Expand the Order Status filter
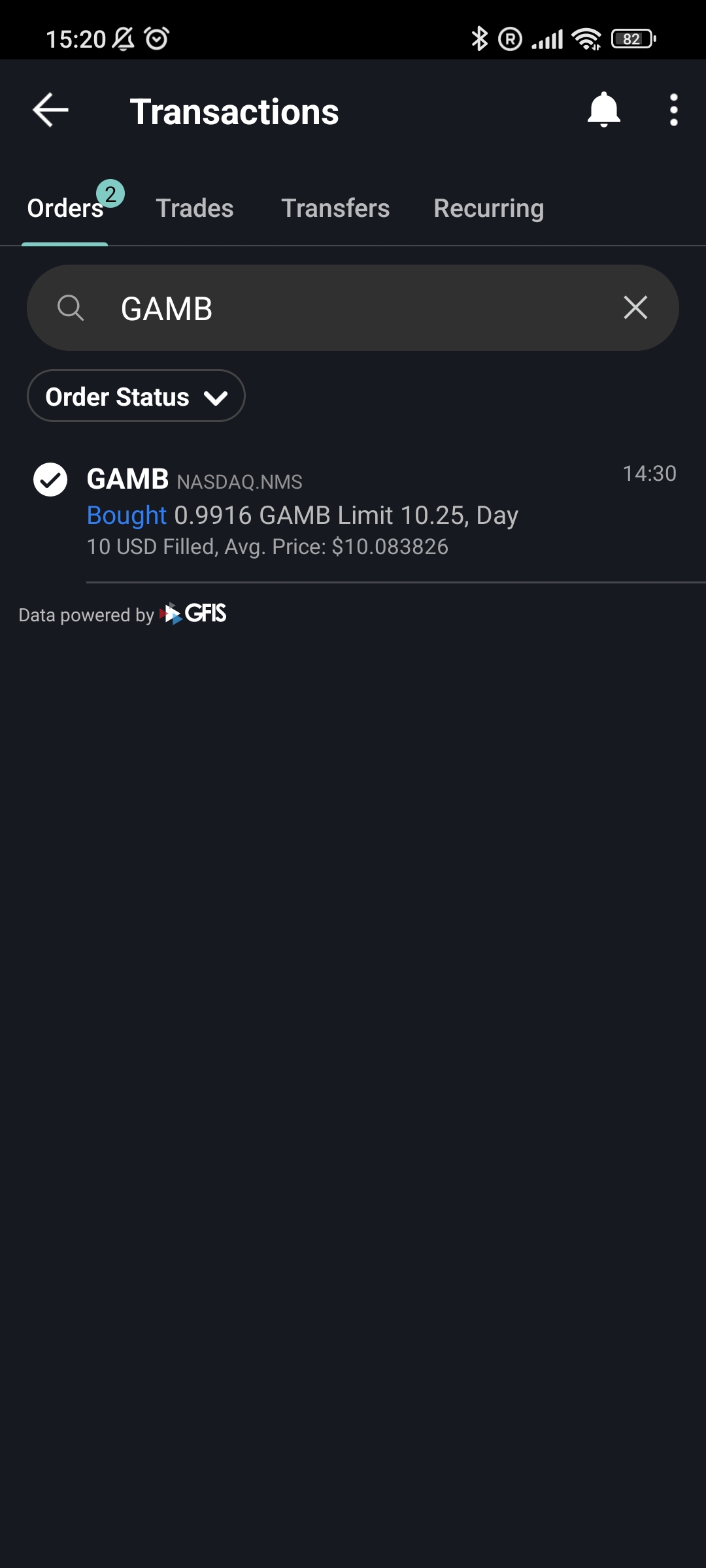Screen dimensions: 706x1568 tap(136, 396)
